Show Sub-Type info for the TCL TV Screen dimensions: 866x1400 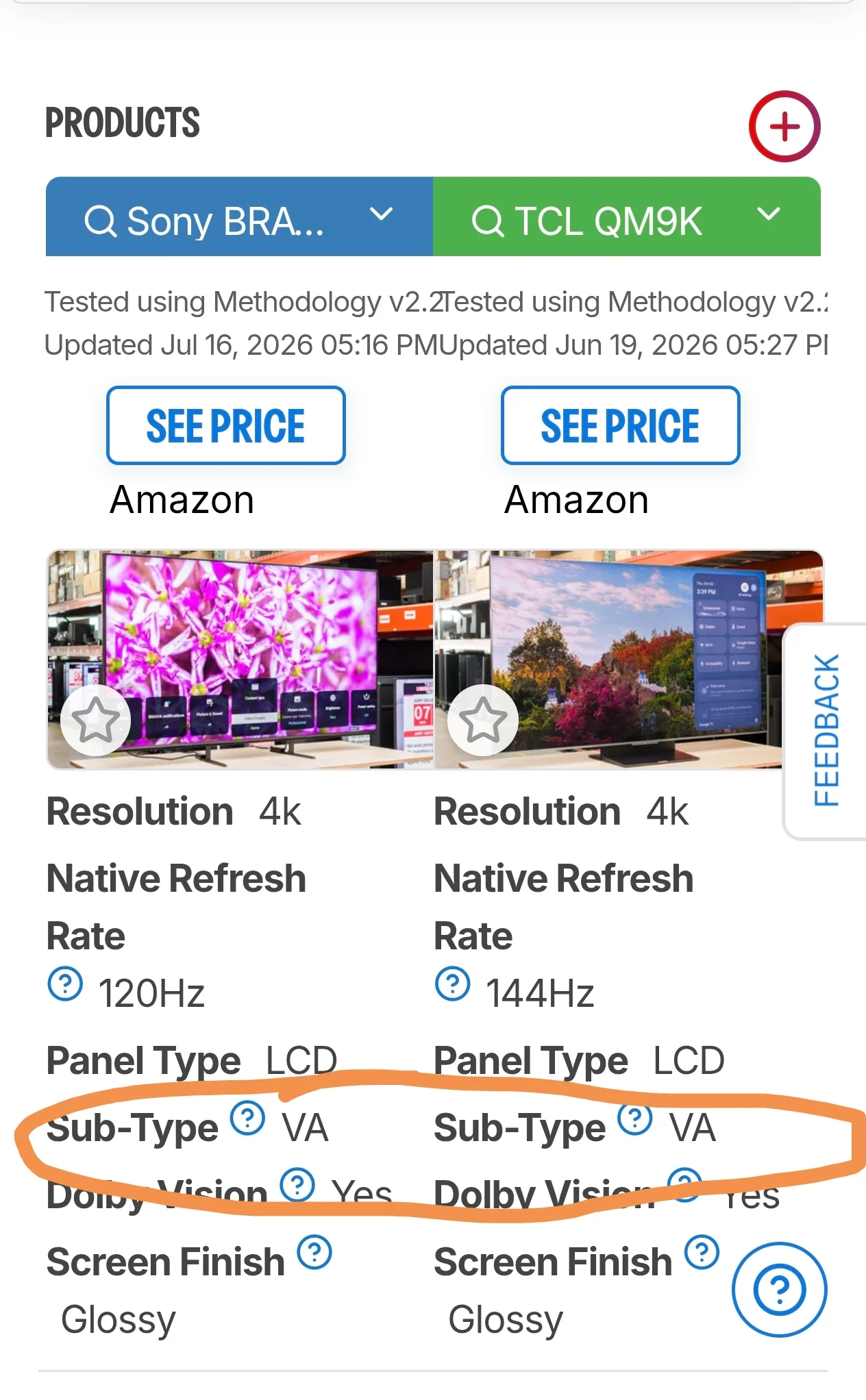point(635,1118)
